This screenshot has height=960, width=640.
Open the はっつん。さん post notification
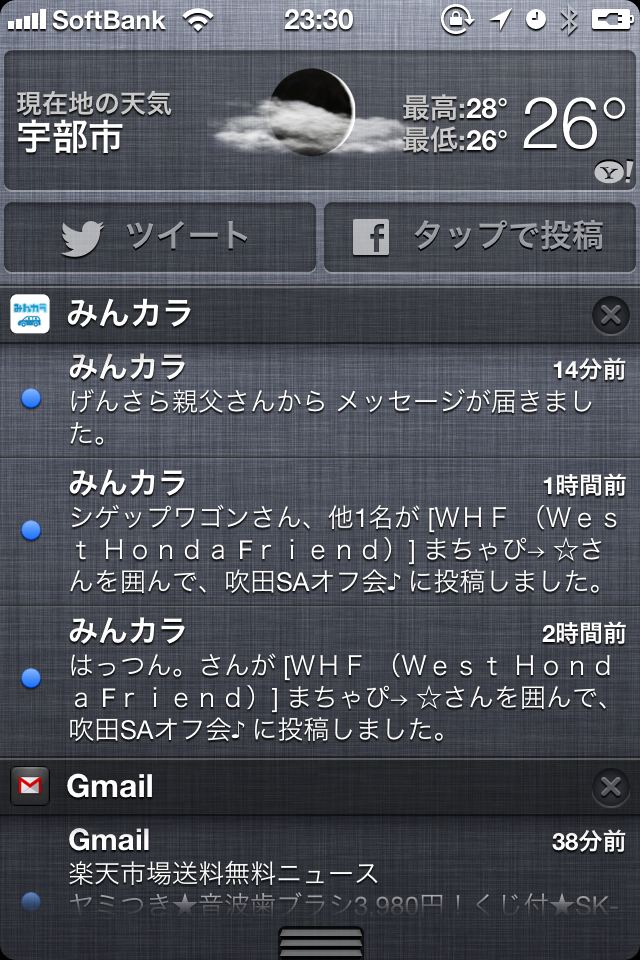pos(330,680)
